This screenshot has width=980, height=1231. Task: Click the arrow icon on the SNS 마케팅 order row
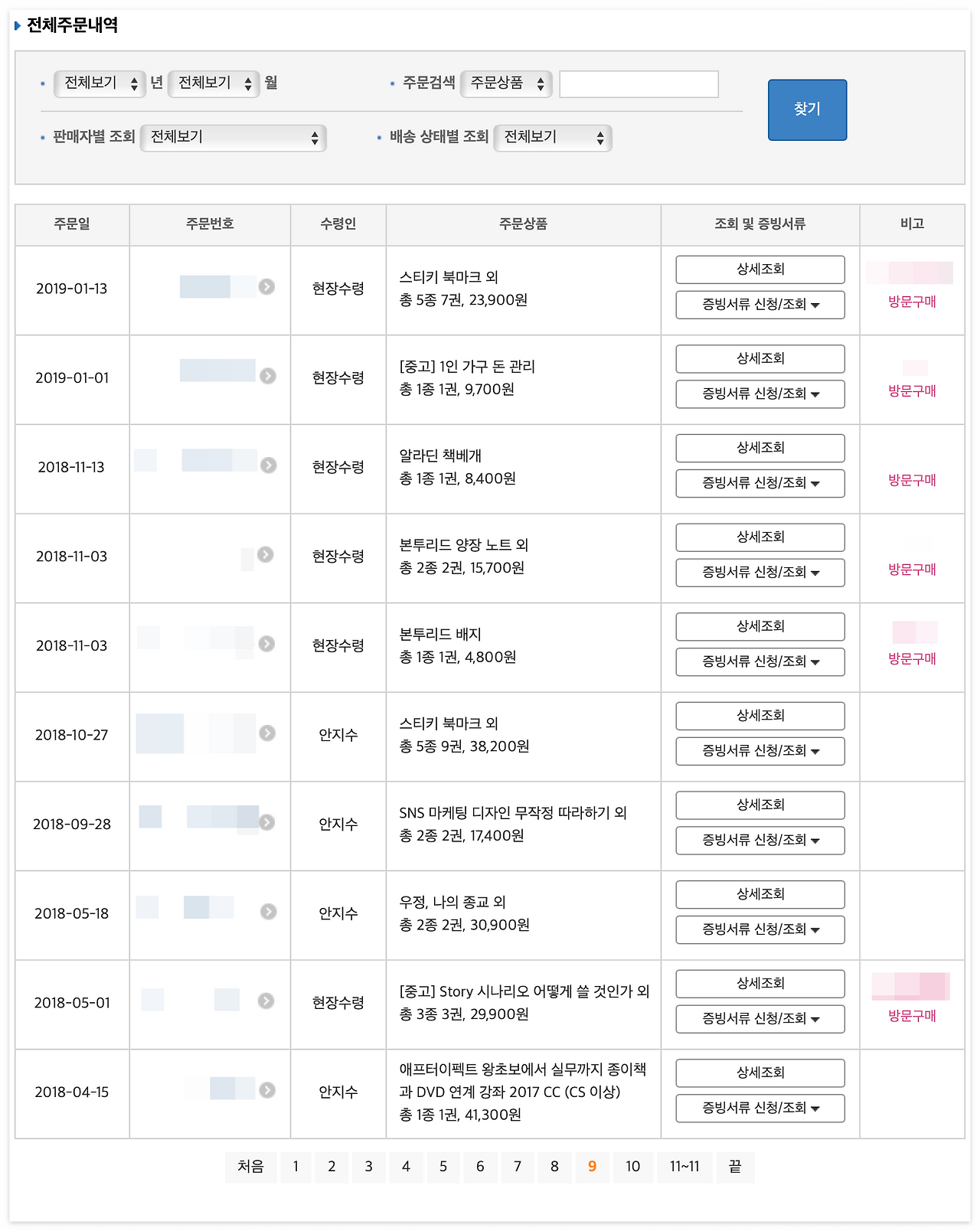click(267, 822)
